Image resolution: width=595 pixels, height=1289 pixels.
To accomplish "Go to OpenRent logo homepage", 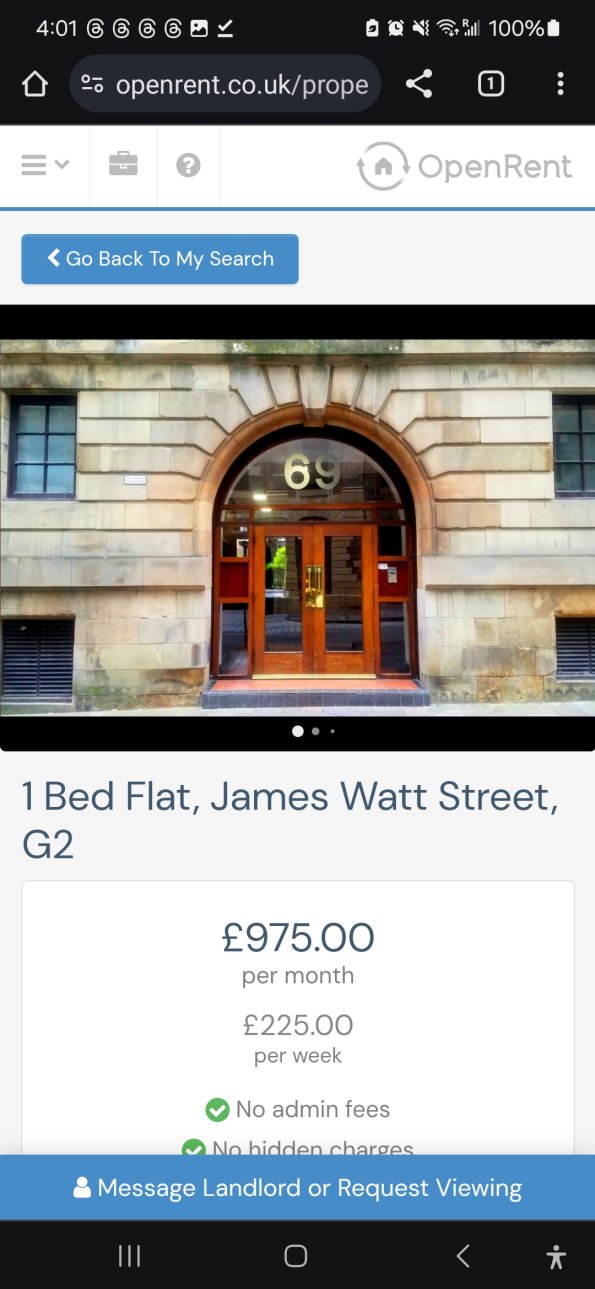I will pyautogui.click(x=465, y=166).
